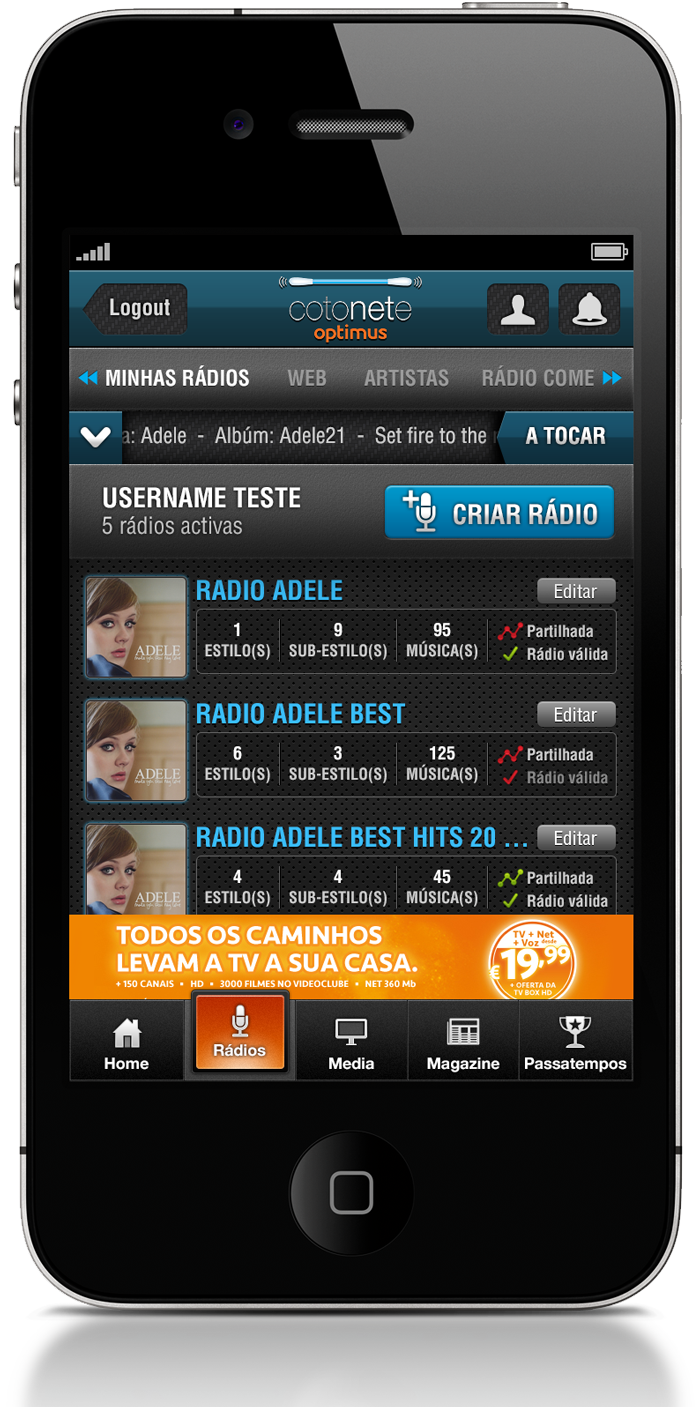Switch to the WEB tab
Screen dimensions: 700x1407
tap(307, 378)
